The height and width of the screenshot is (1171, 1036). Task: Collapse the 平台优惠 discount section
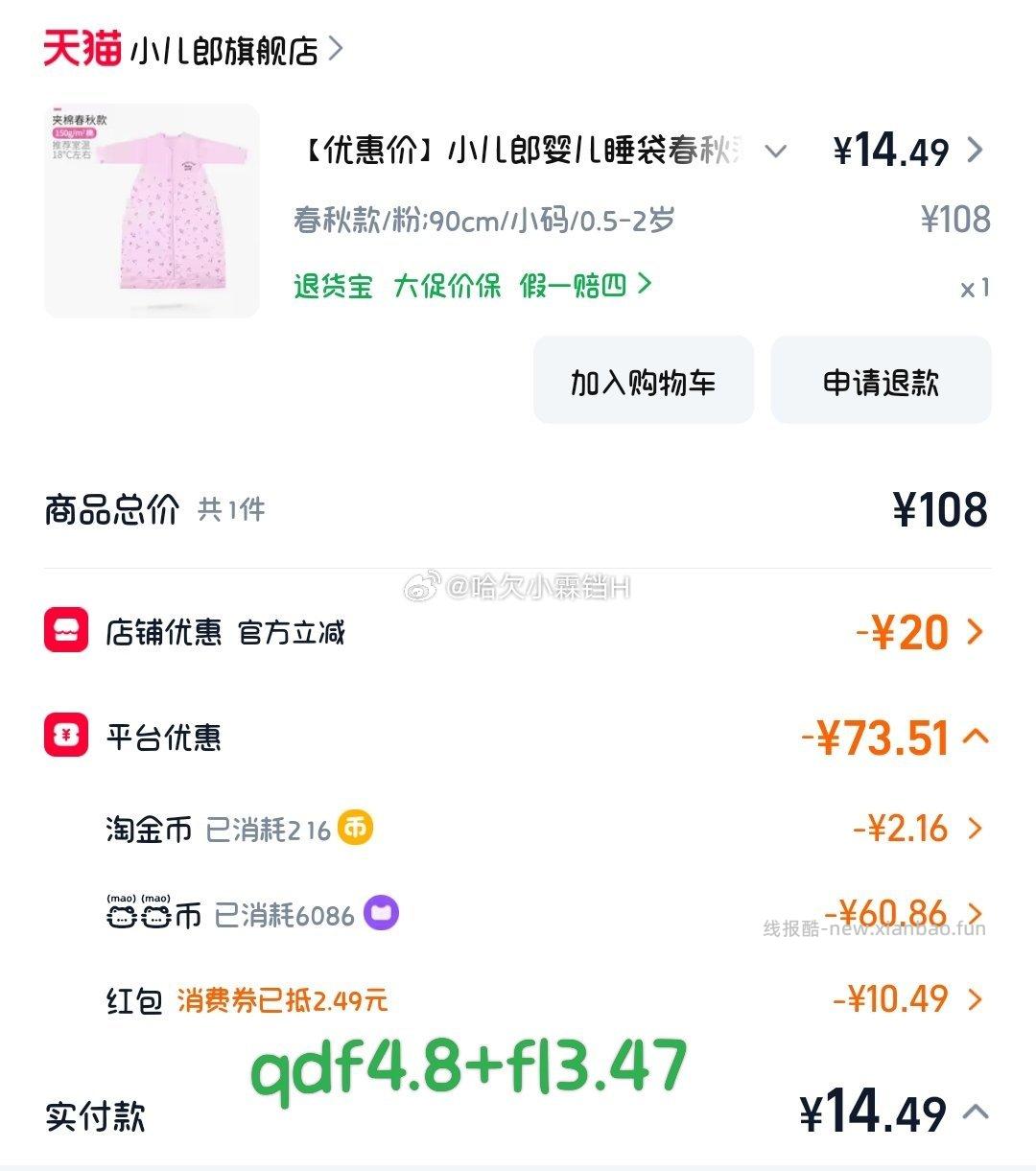pyautogui.click(x=977, y=738)
